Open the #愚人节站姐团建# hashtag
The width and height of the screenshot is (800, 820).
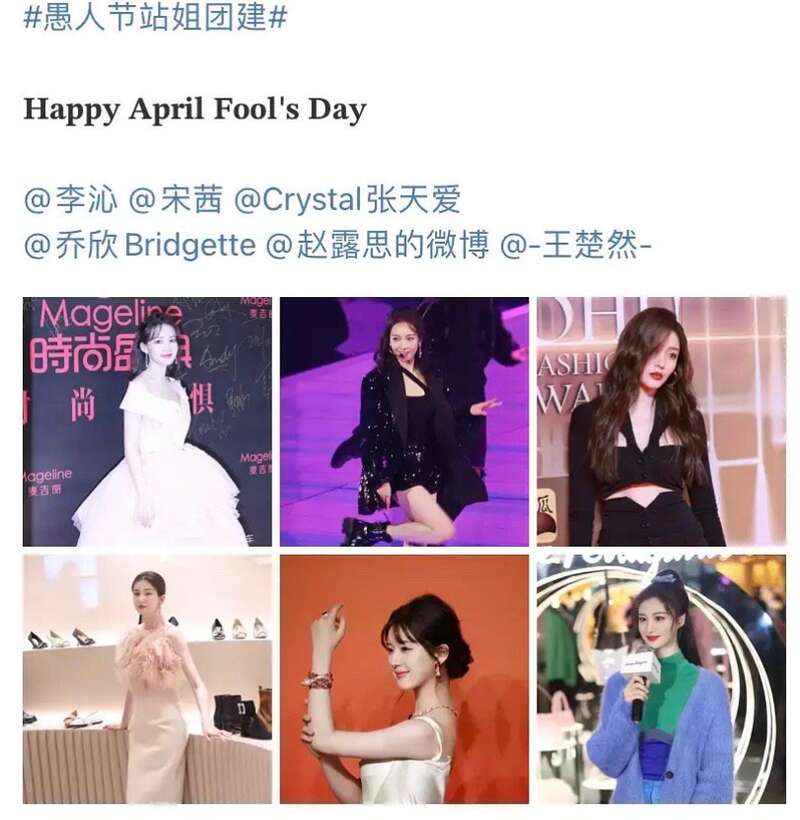coord(155,18)
